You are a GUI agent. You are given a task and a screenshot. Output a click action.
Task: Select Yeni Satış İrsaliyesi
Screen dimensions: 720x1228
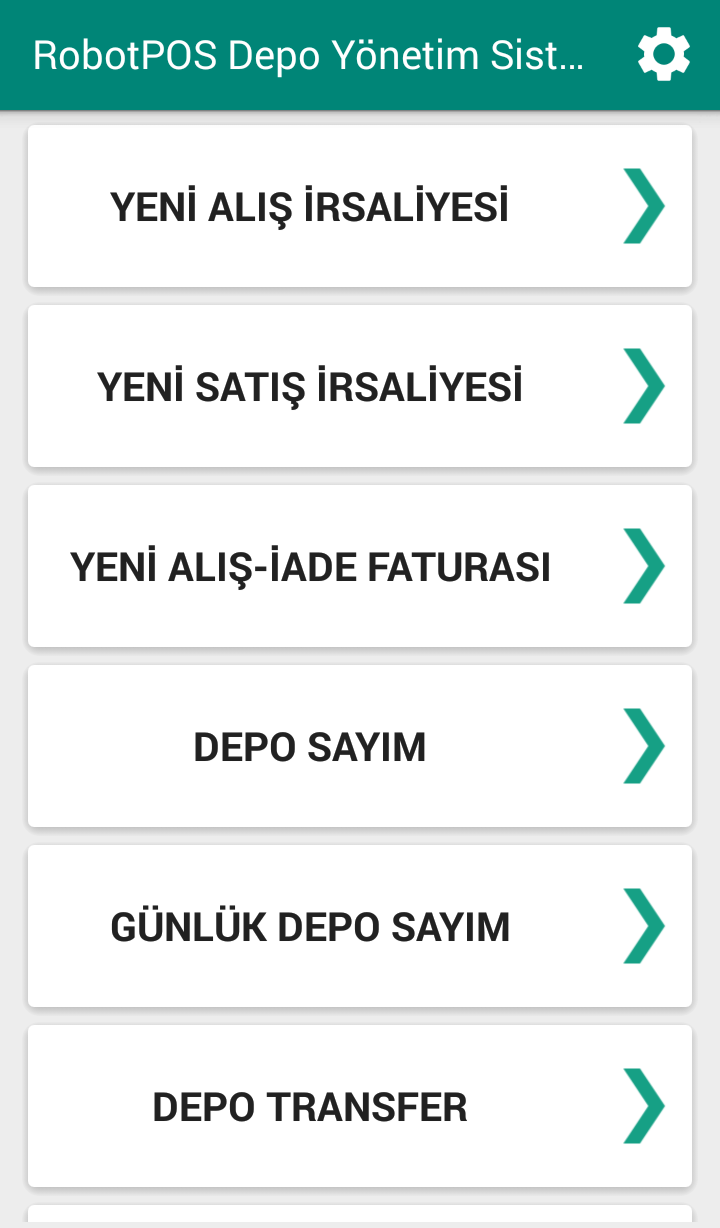(360, 387)
